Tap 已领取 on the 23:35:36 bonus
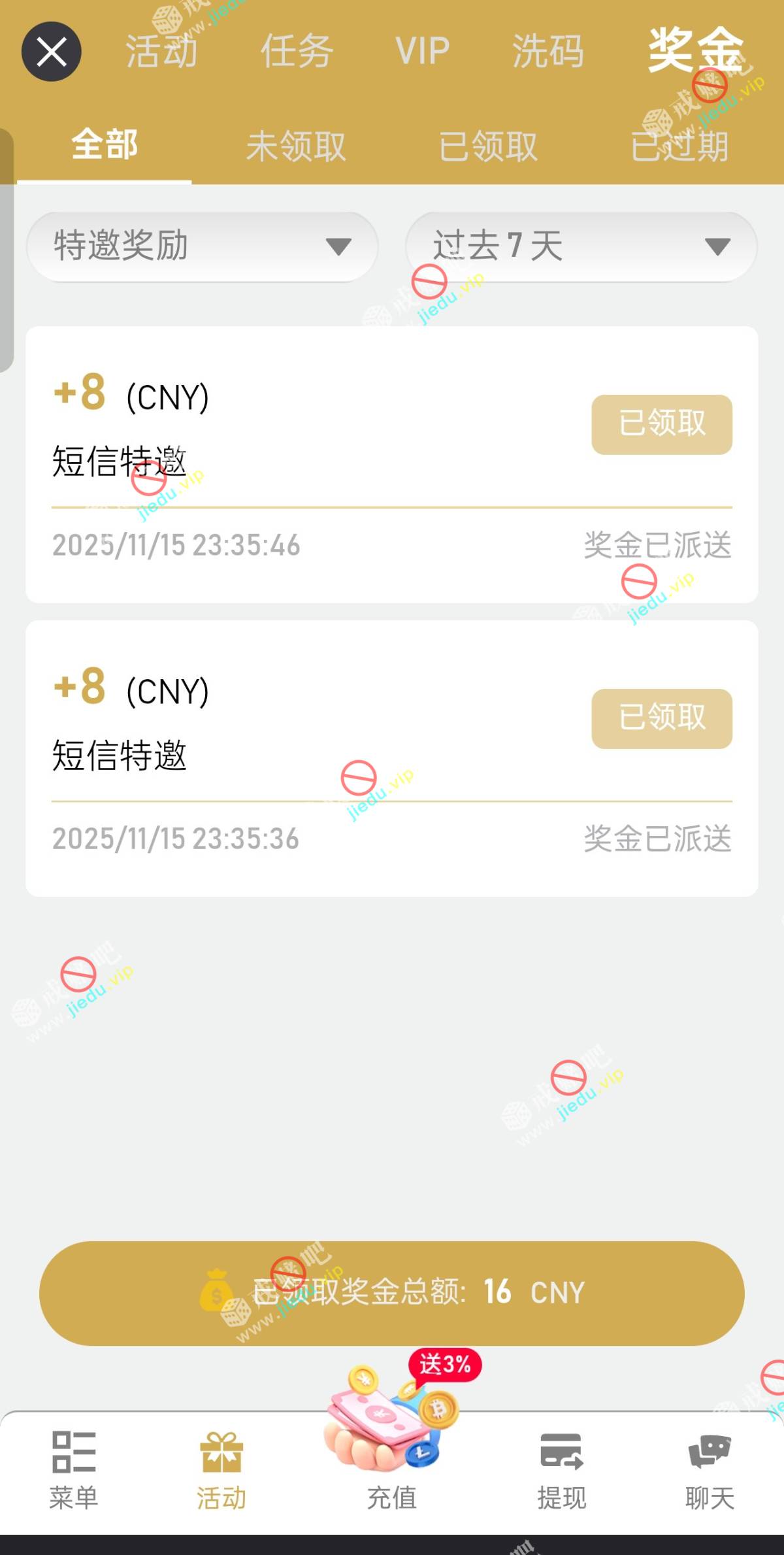Viewport: 784px width, 1555px height. tap(662, 718)
